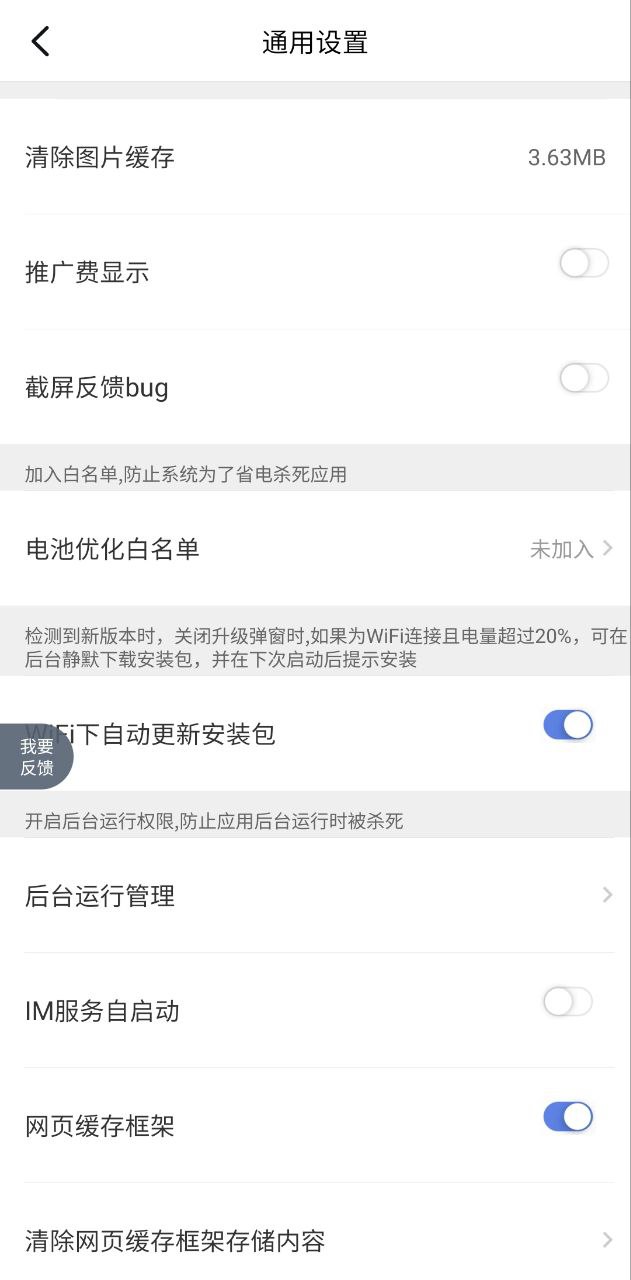Image resolution: width=631 pixels, height=1280 pixels.
Task: Open 电池优化白名单 settings
Action: 315,548
